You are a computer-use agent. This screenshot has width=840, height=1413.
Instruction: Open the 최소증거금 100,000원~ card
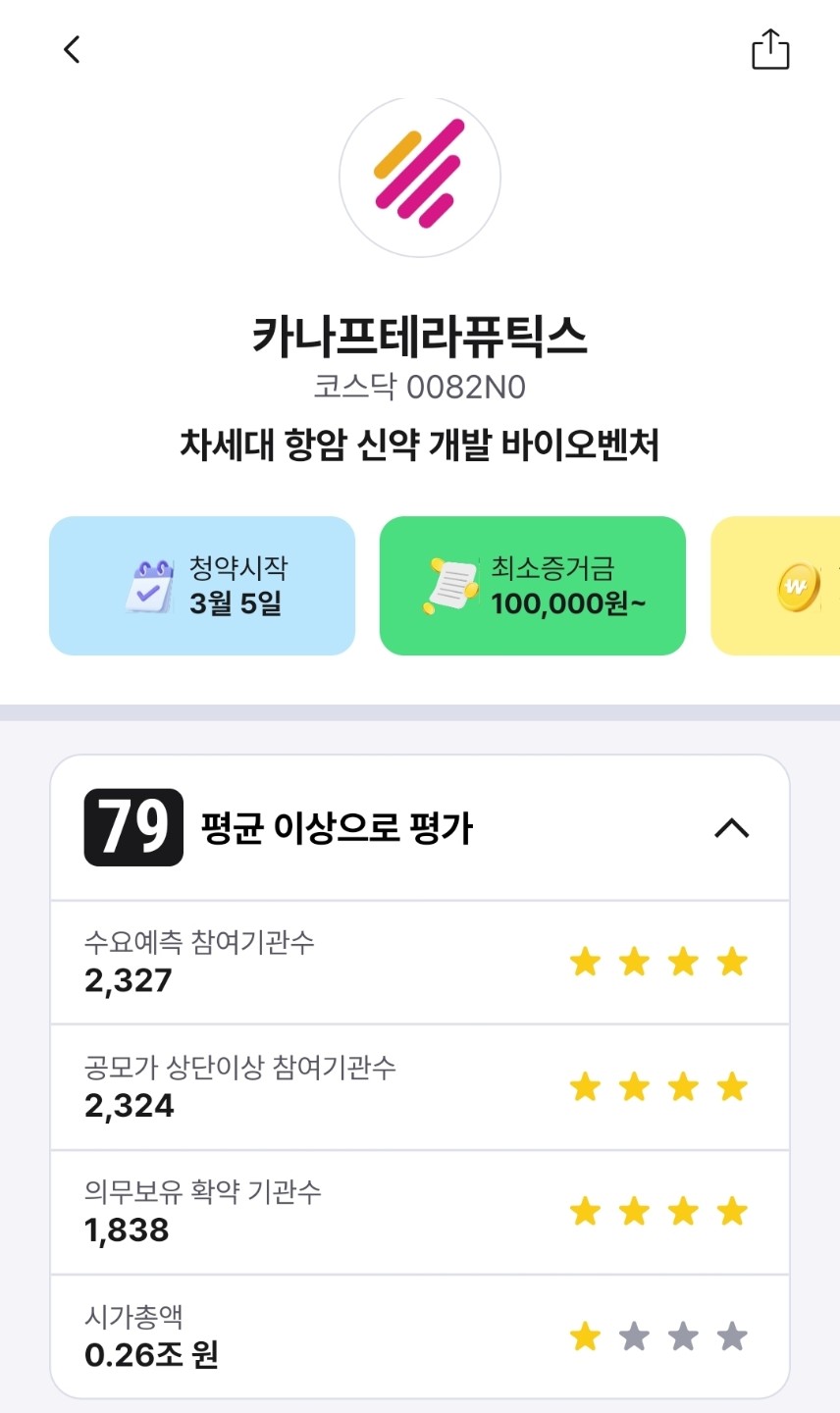532,586
